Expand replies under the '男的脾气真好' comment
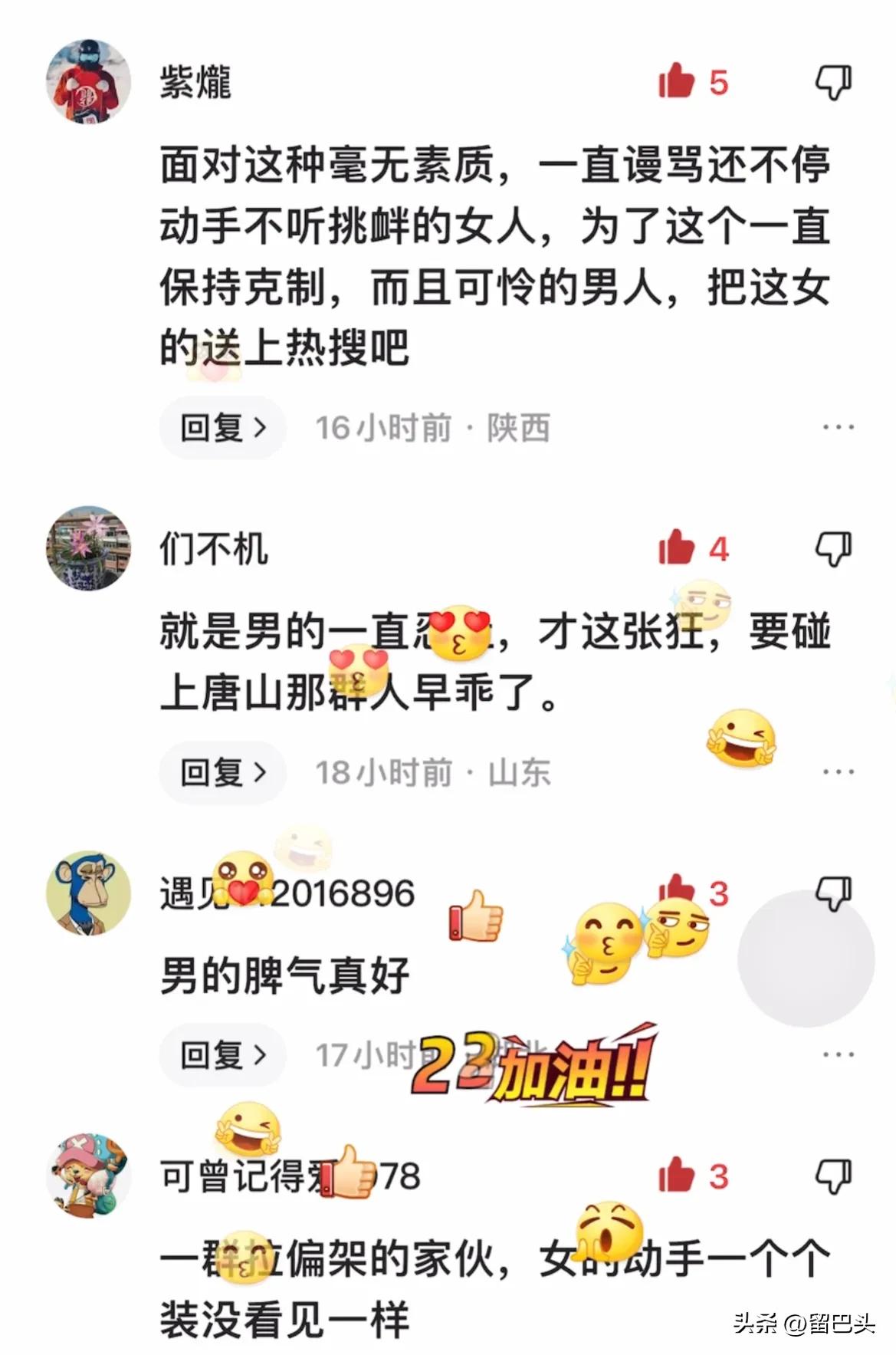This screenshot has width=896, height=1355. [222, 1054]
